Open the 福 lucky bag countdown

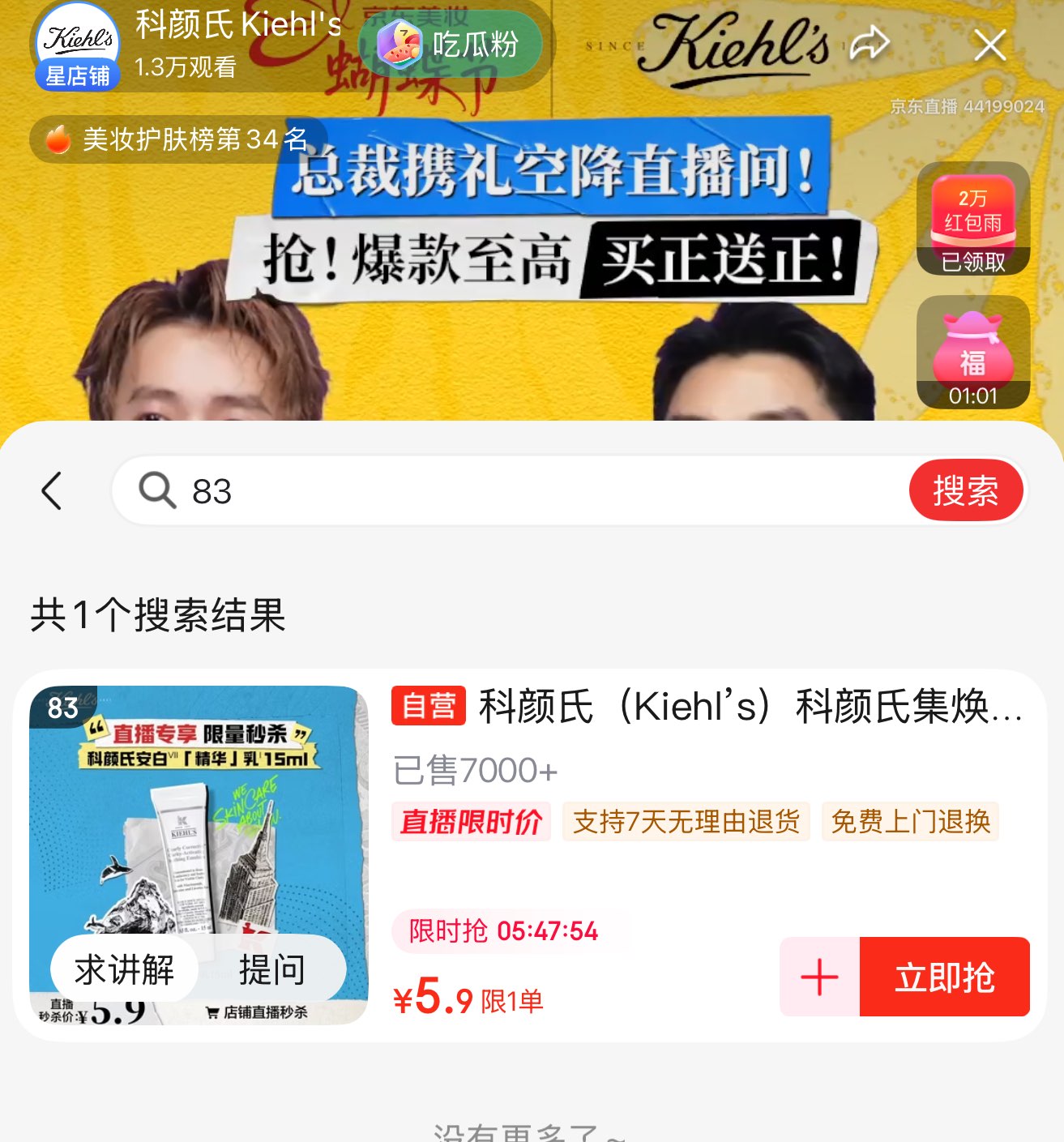pos(972,352)
